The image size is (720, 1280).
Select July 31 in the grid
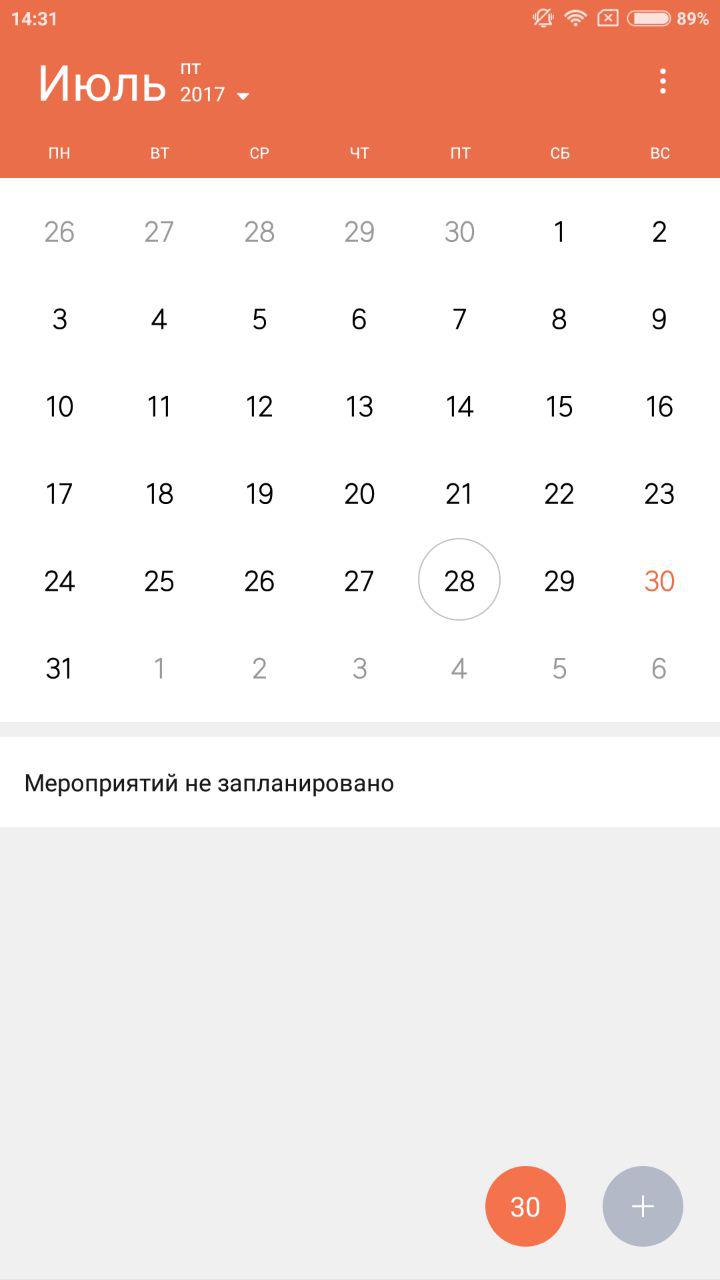59,668
